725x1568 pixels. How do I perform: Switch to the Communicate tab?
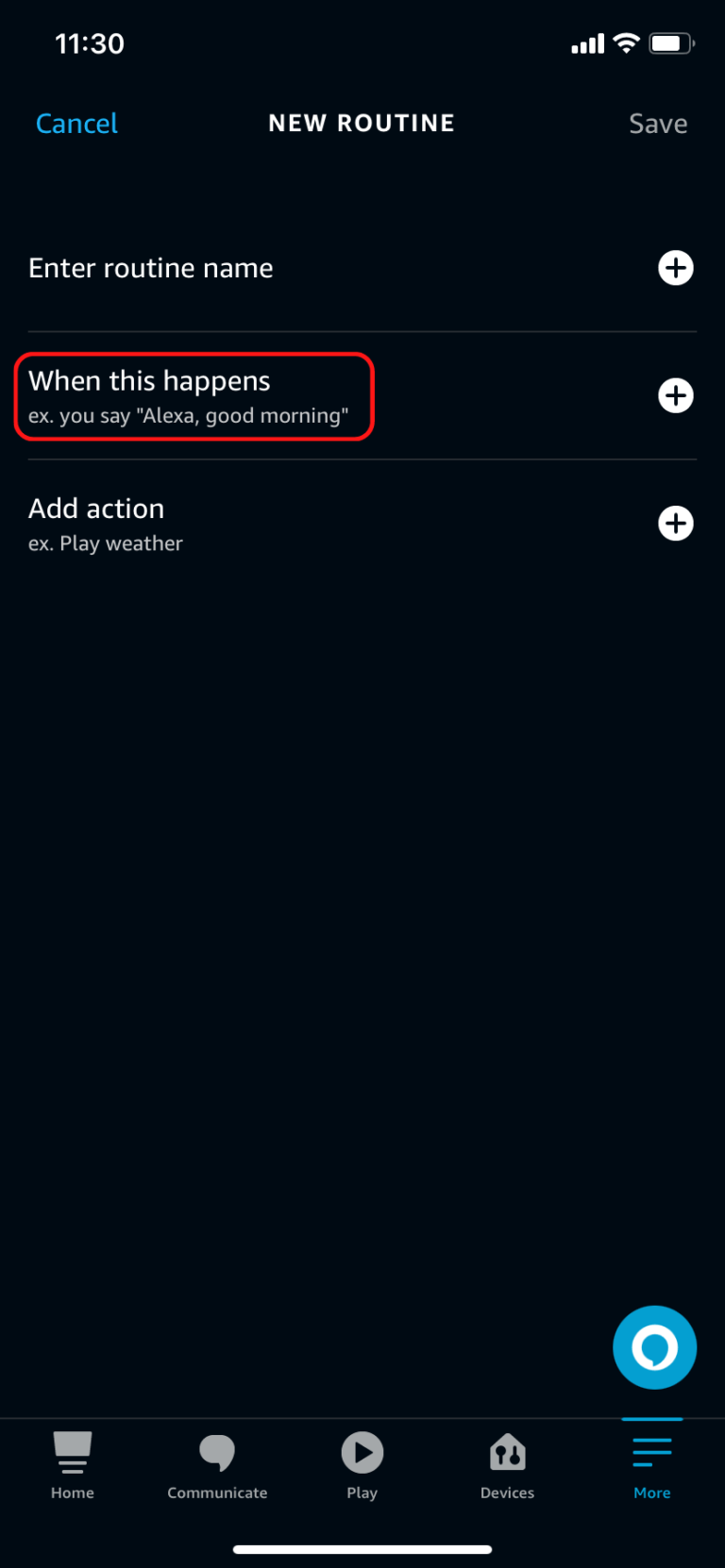pyautogui.click(x=217, y=1464)
